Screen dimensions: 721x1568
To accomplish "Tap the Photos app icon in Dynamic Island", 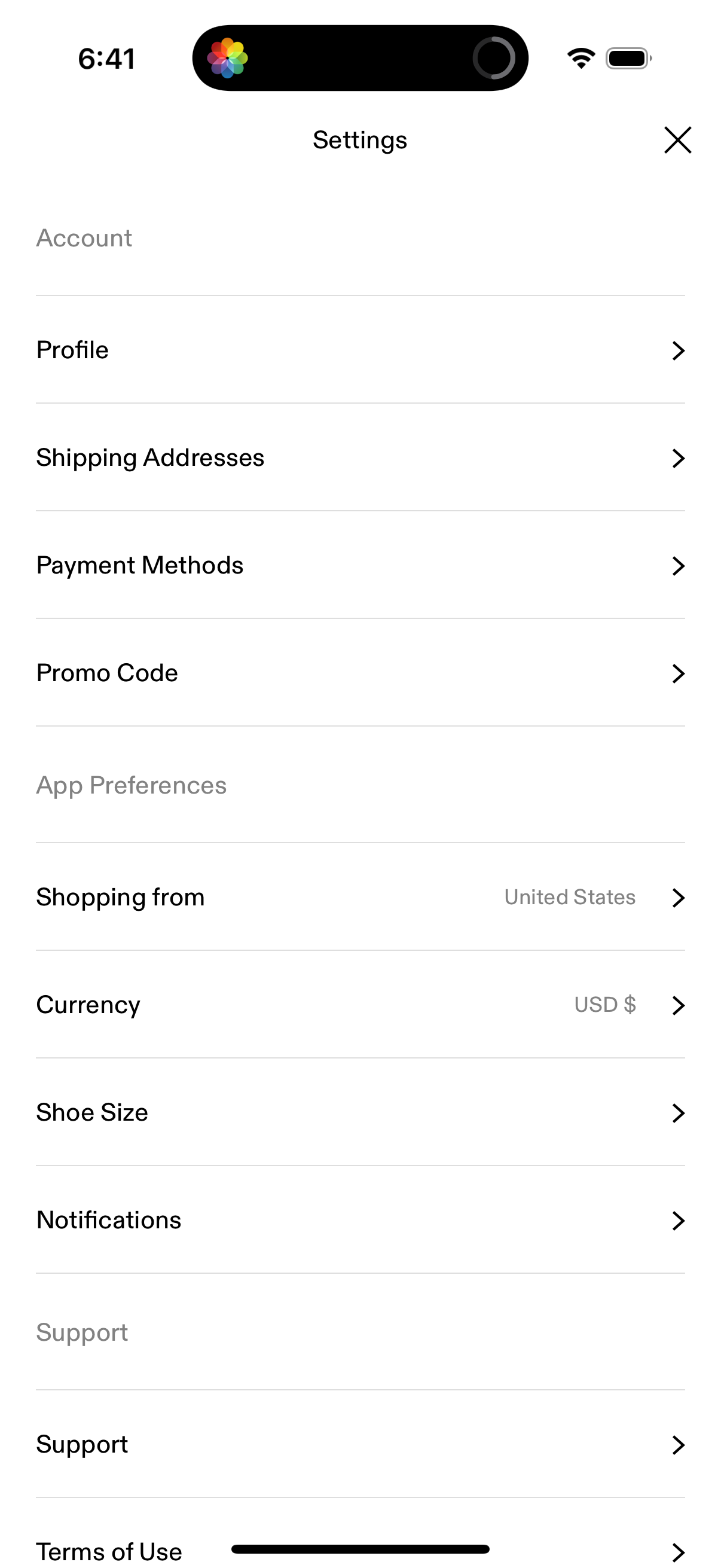I will point(228,58).
